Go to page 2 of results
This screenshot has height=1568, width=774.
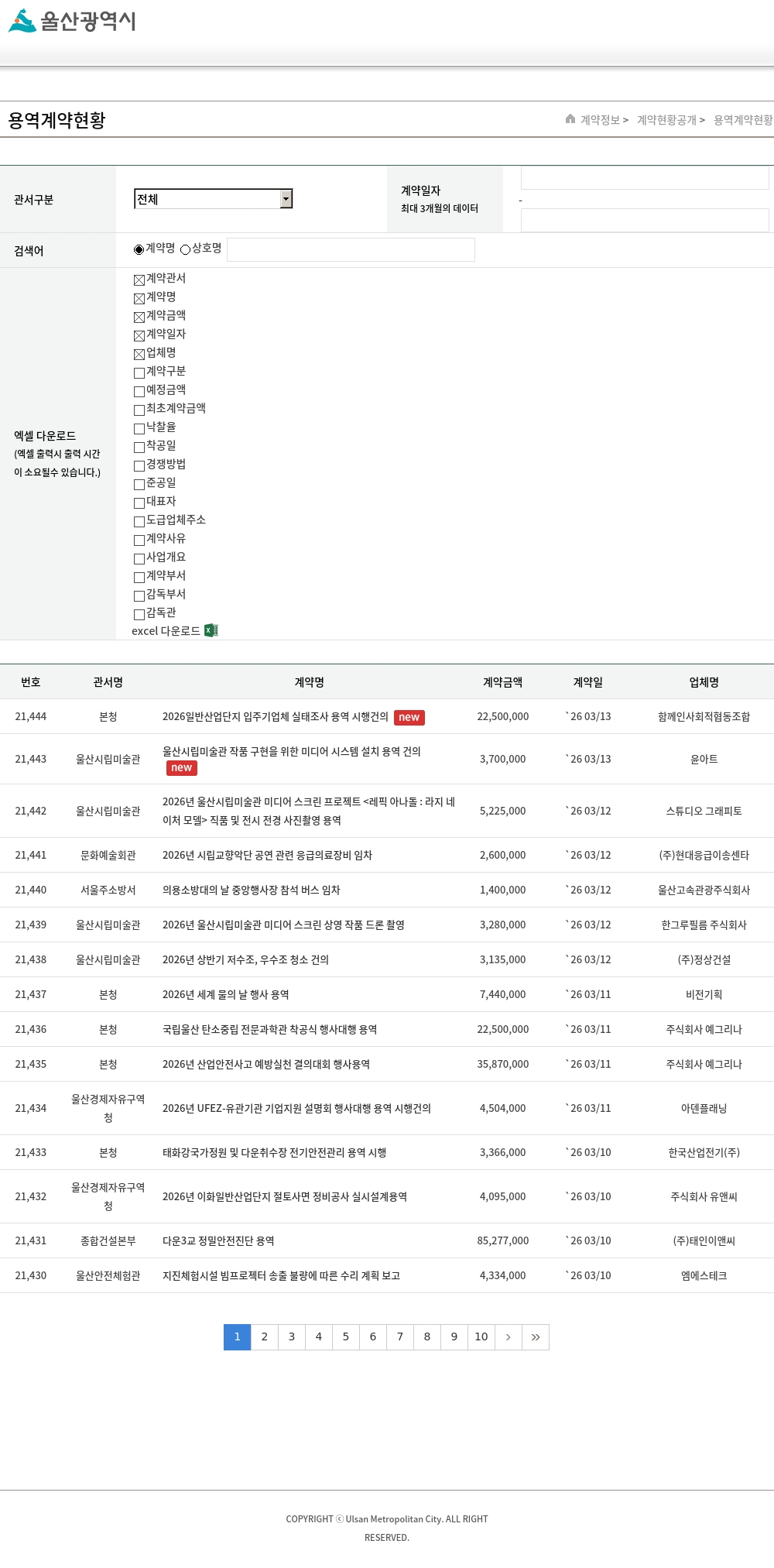pyautogui.click(x=265, y=1336)
